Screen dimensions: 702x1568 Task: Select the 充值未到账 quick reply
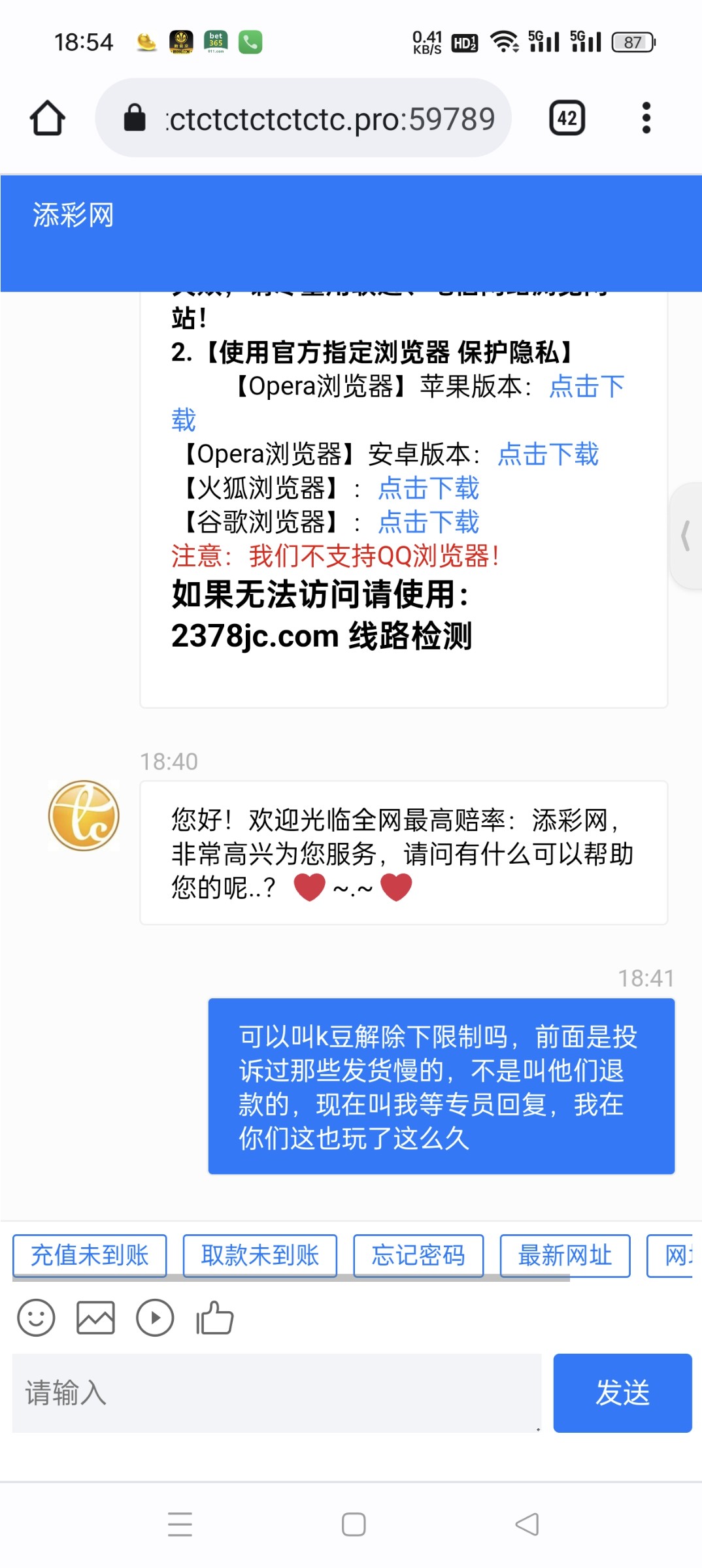click(x=90, y=1255)
